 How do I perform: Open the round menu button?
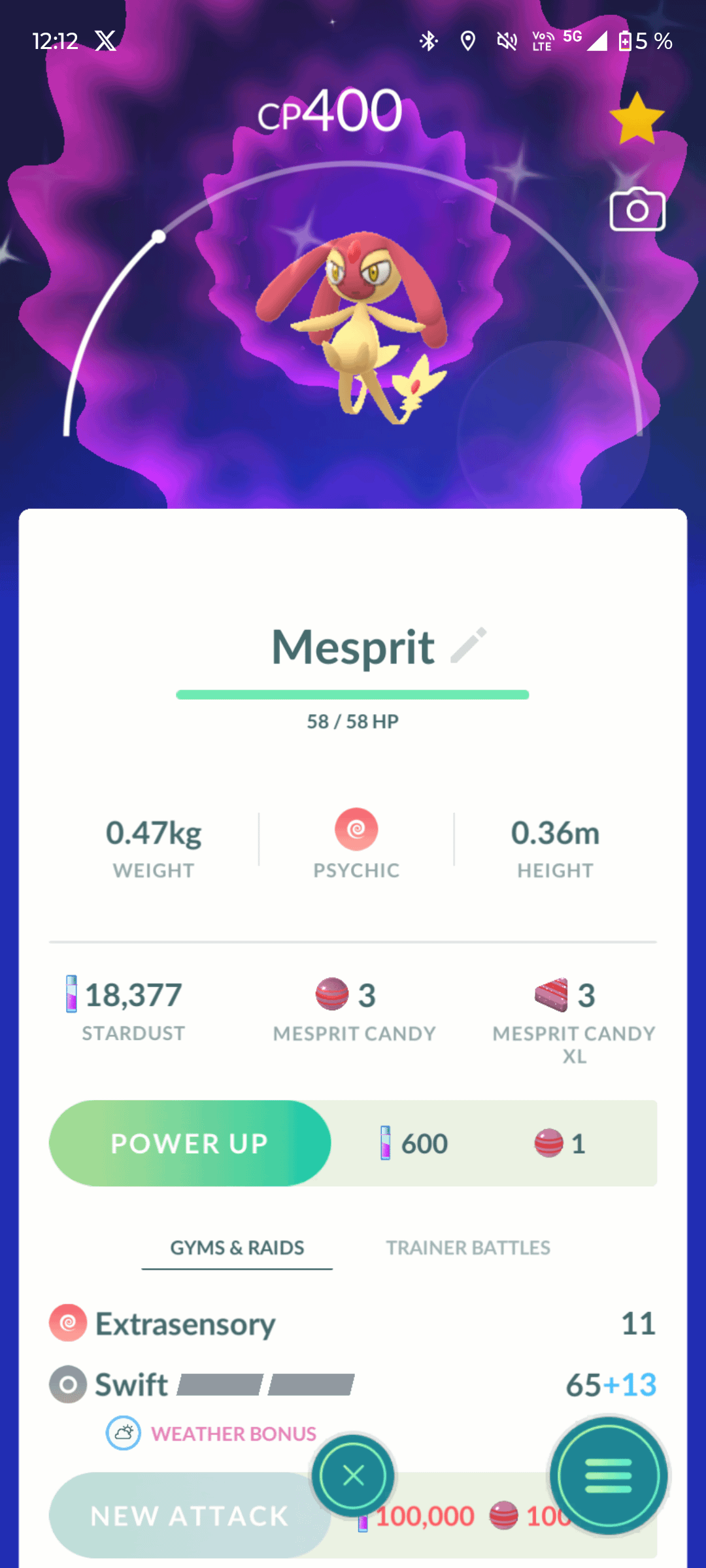point(609,1475)
